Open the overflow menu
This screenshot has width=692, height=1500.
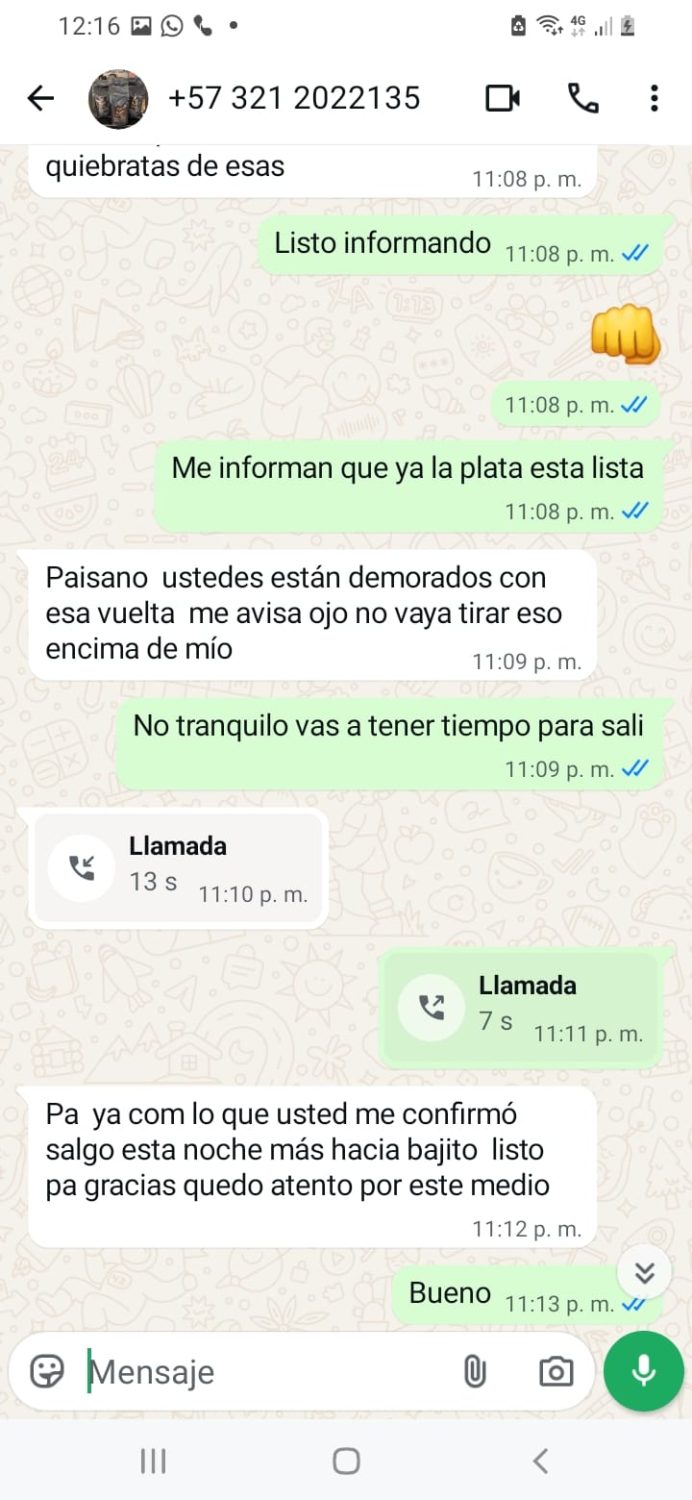pyautogui.click(x=653, y=98)
